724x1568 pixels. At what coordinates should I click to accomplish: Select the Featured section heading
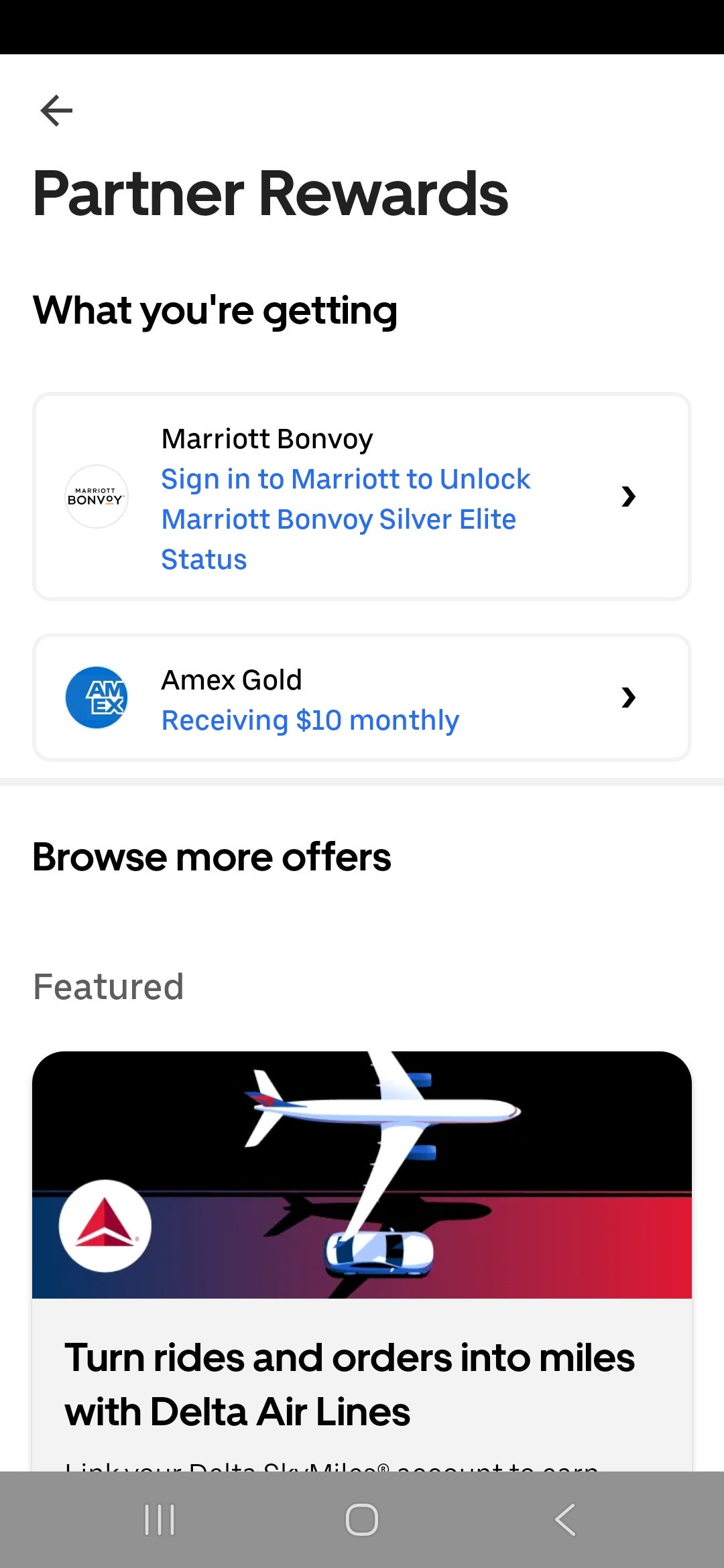[x=108, y=985]
